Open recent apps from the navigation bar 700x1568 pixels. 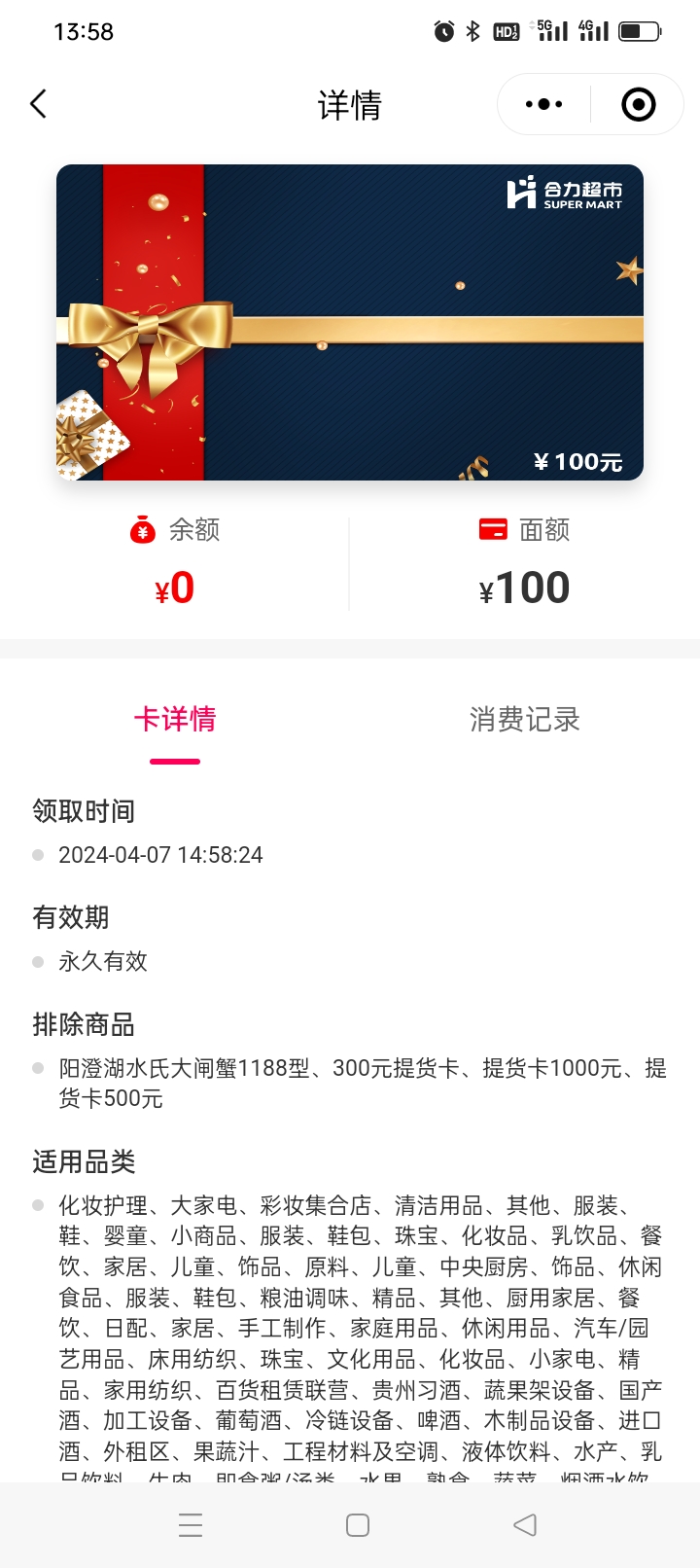tap(191, 1524)
